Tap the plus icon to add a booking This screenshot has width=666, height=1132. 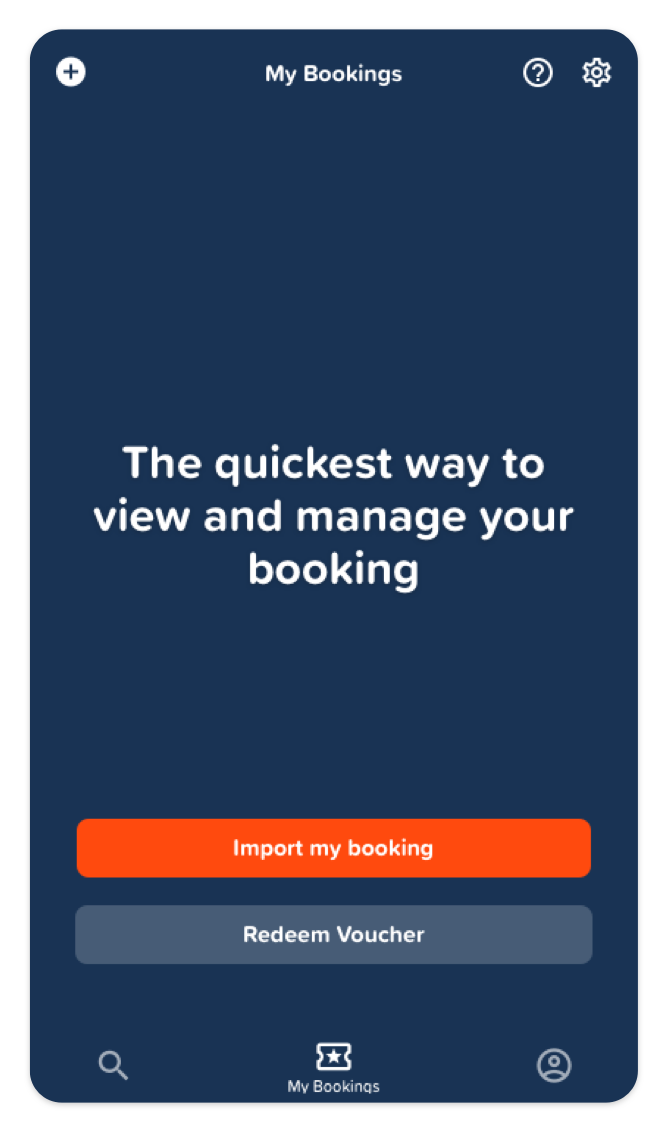coord(71,72)
